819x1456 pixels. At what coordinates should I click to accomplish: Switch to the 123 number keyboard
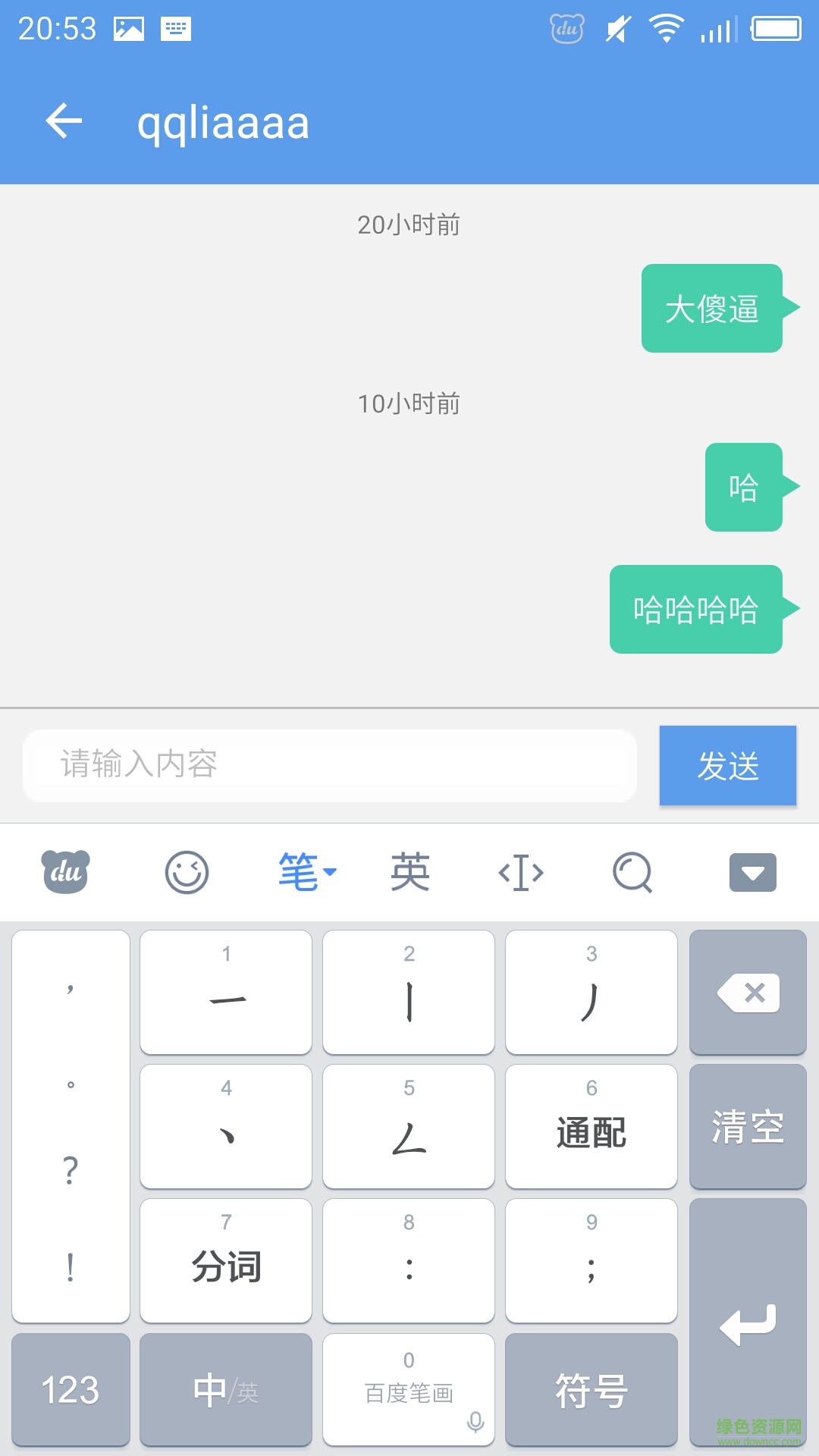point(70,1390)
